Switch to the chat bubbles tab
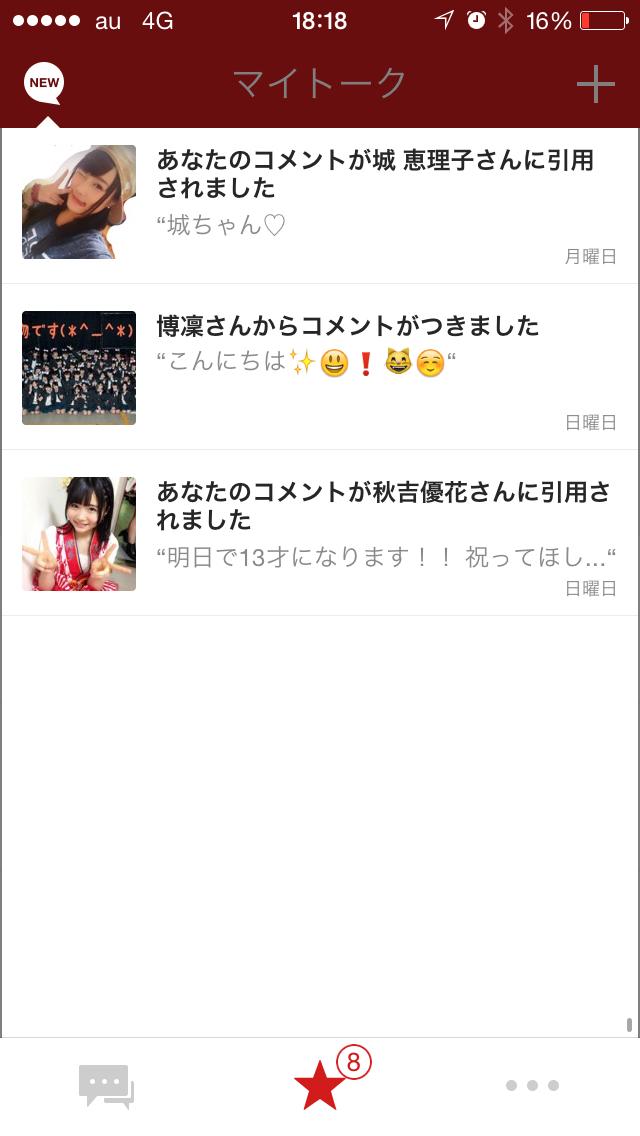This screenshot has width=640, height=1136. point(107,1085)
